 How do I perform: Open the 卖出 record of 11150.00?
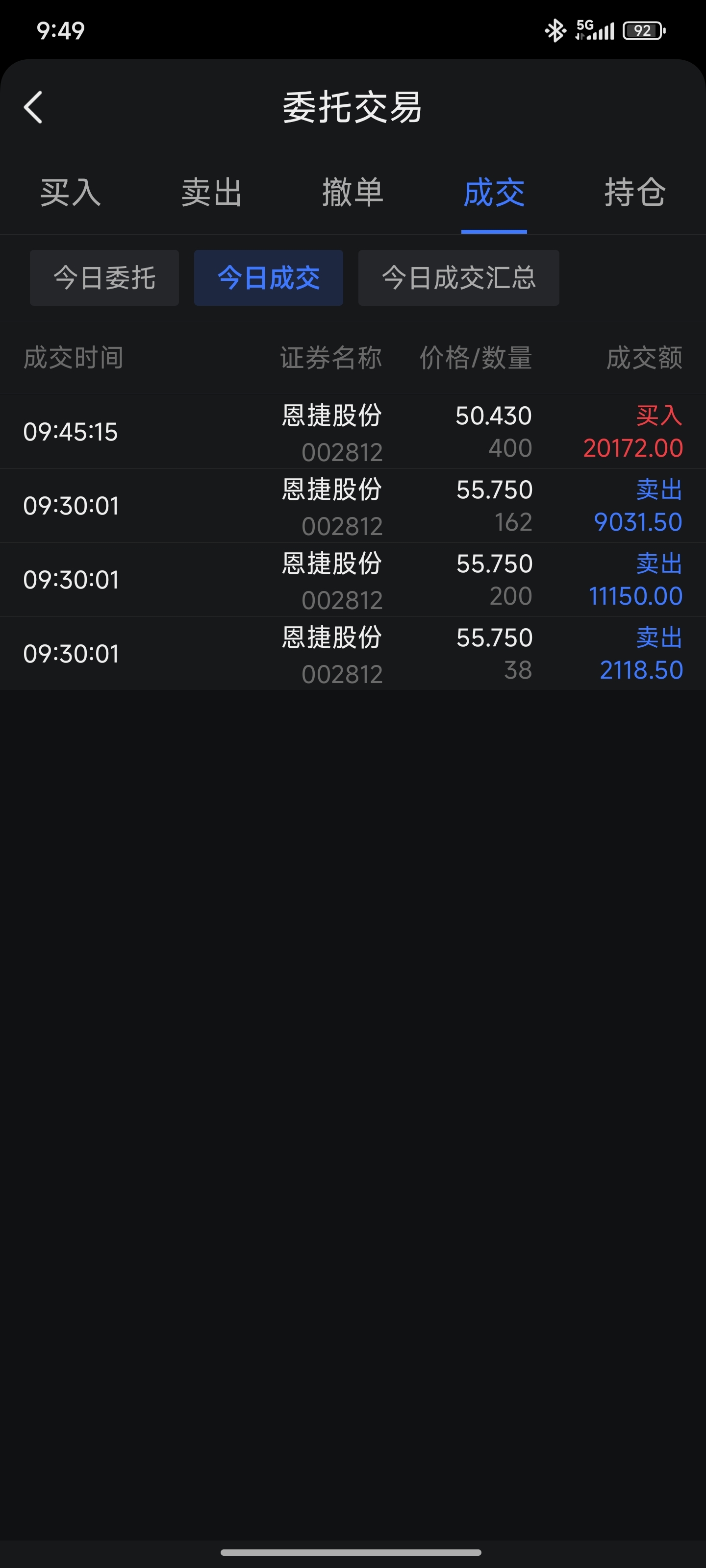coord(353,580)
